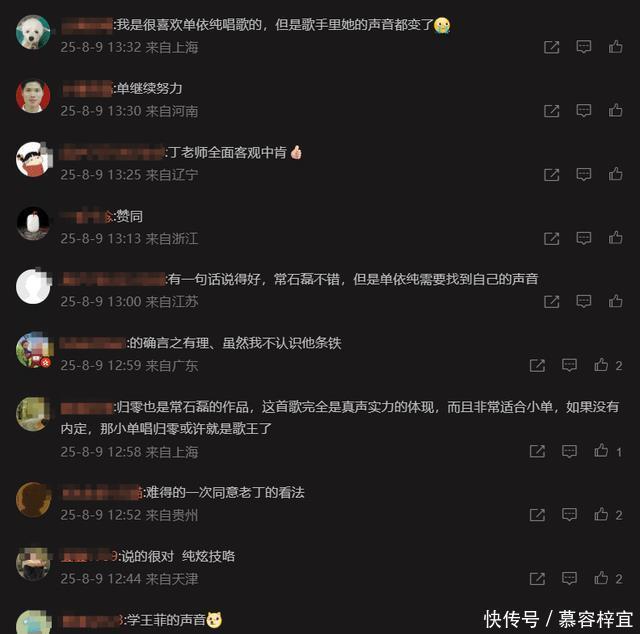
Task: Open avatar of the 丁老师全面客观中肯 commenter
Action: click(33, 159)
